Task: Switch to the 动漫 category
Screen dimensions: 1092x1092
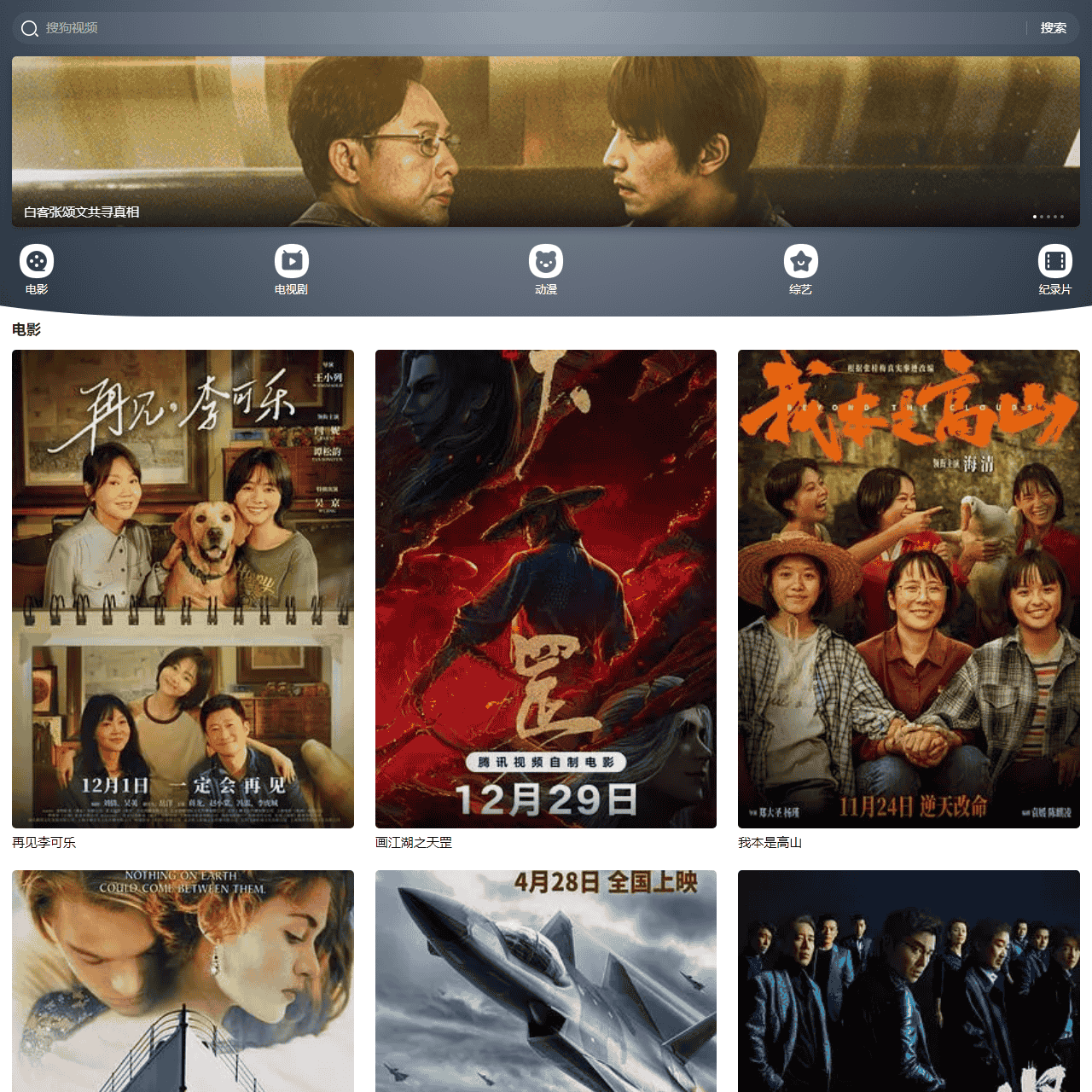Action: [546, 270]
